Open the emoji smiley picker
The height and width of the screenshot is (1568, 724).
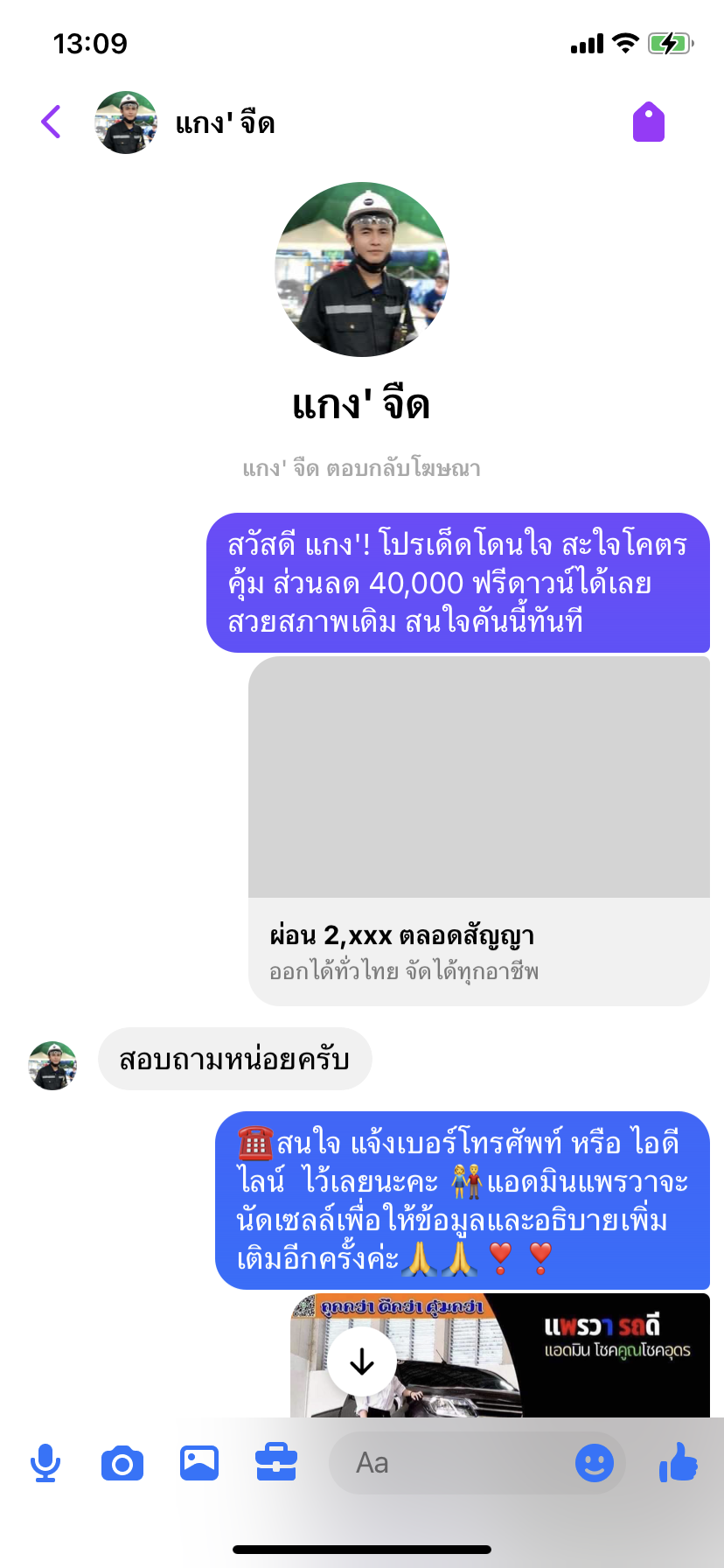[595, 1463]
